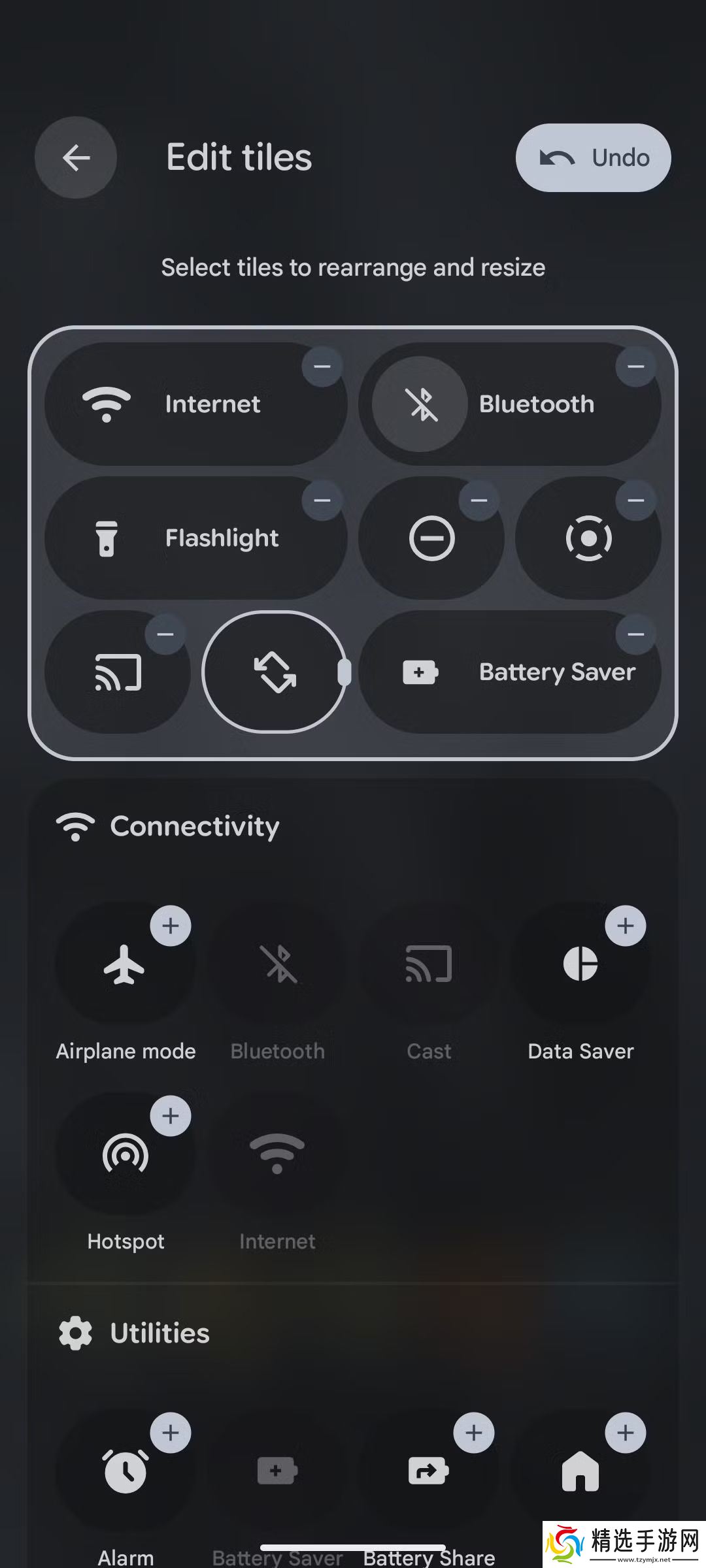Add the Data Saver tile
706x1568 pixels.
point(626,926)
